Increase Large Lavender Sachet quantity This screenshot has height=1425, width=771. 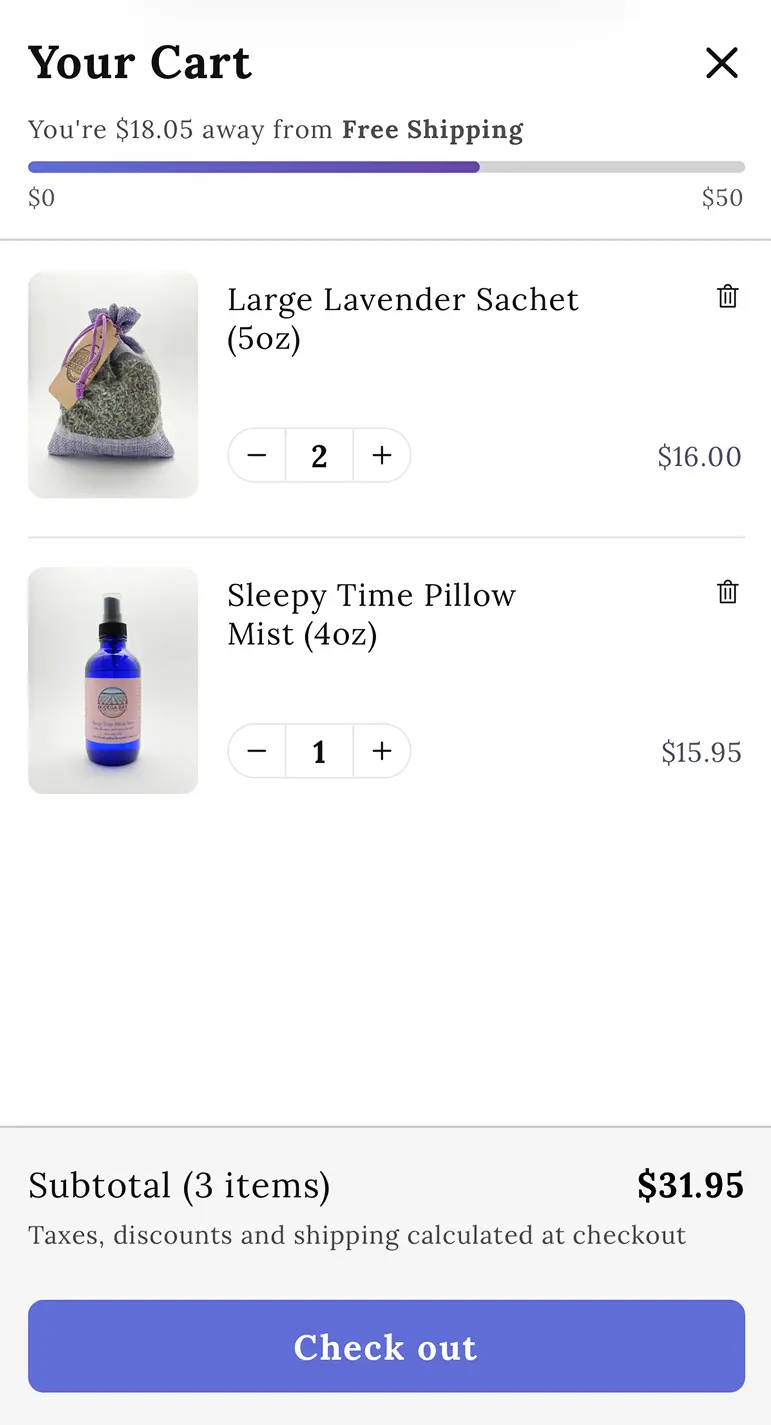coord(381,455)
